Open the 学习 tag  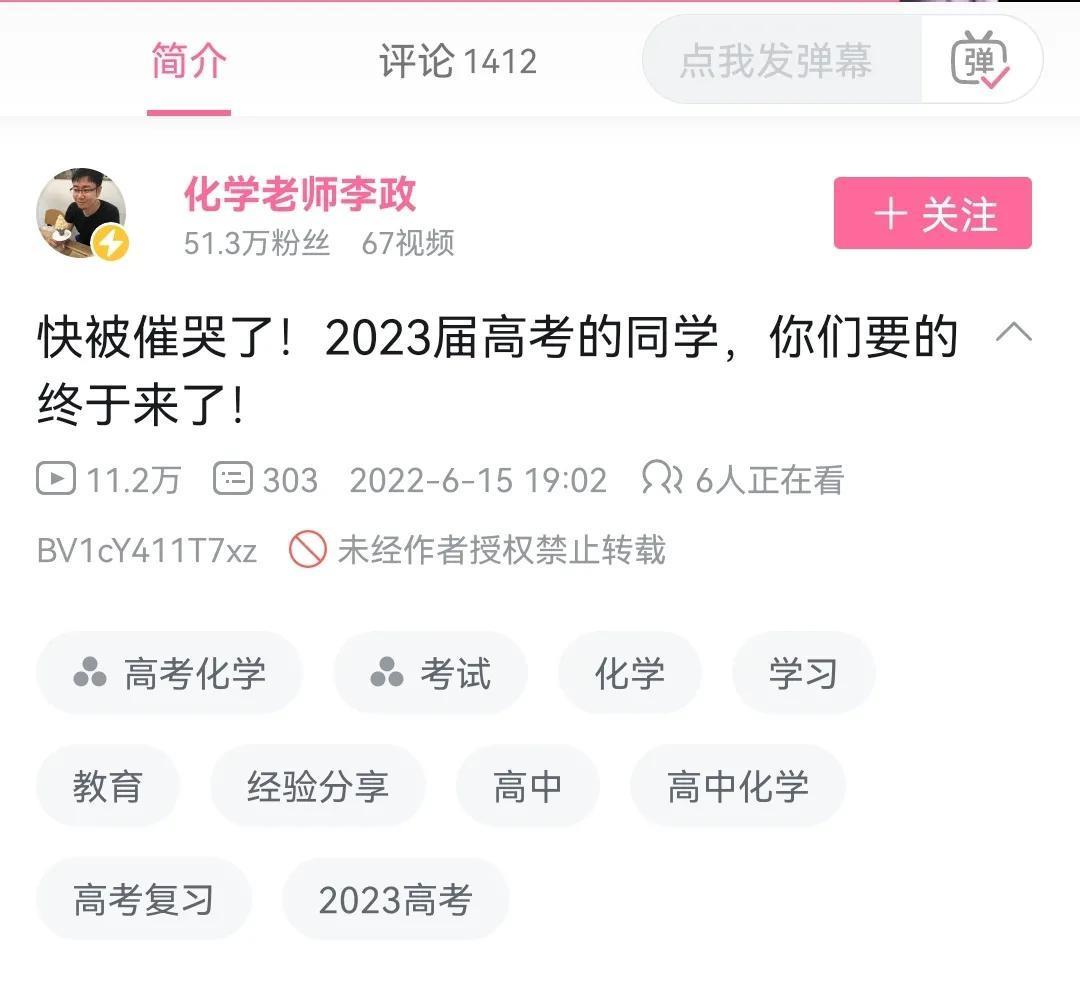point(803,674)
